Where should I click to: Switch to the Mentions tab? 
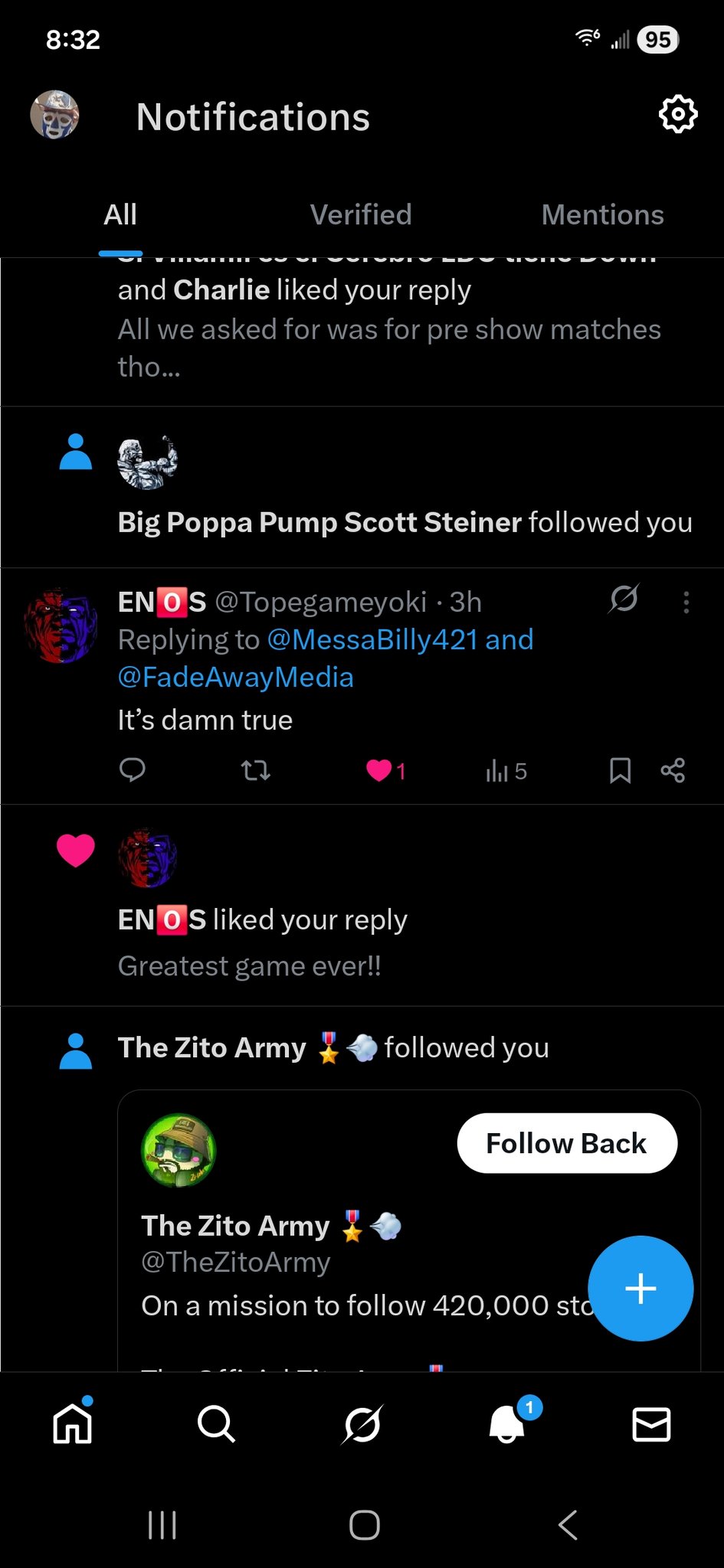(602, 215)
